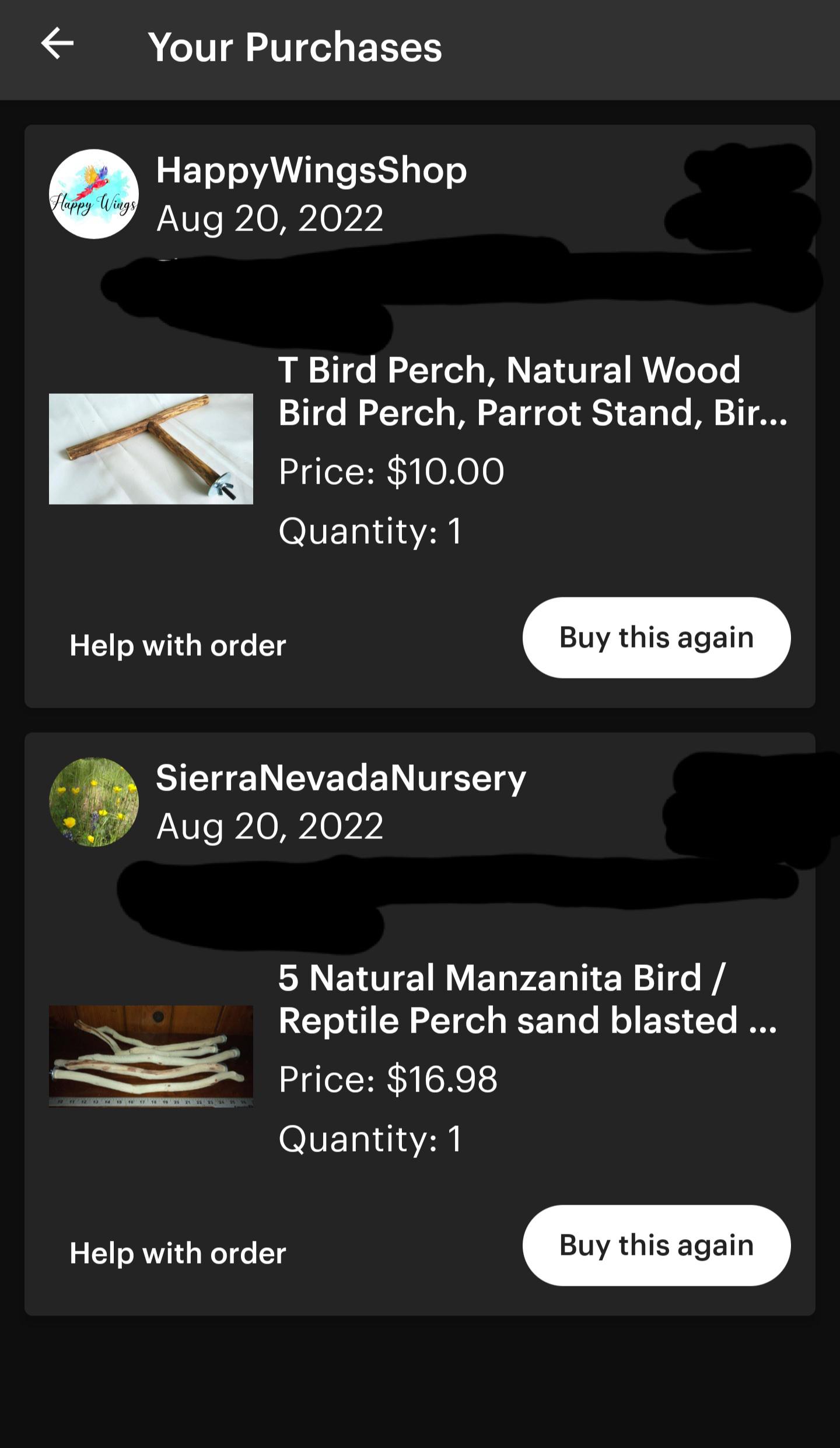Go back from Your Purchases
Image resolution: width=840 pixels, height=1448 pixels.
point(57,44)
